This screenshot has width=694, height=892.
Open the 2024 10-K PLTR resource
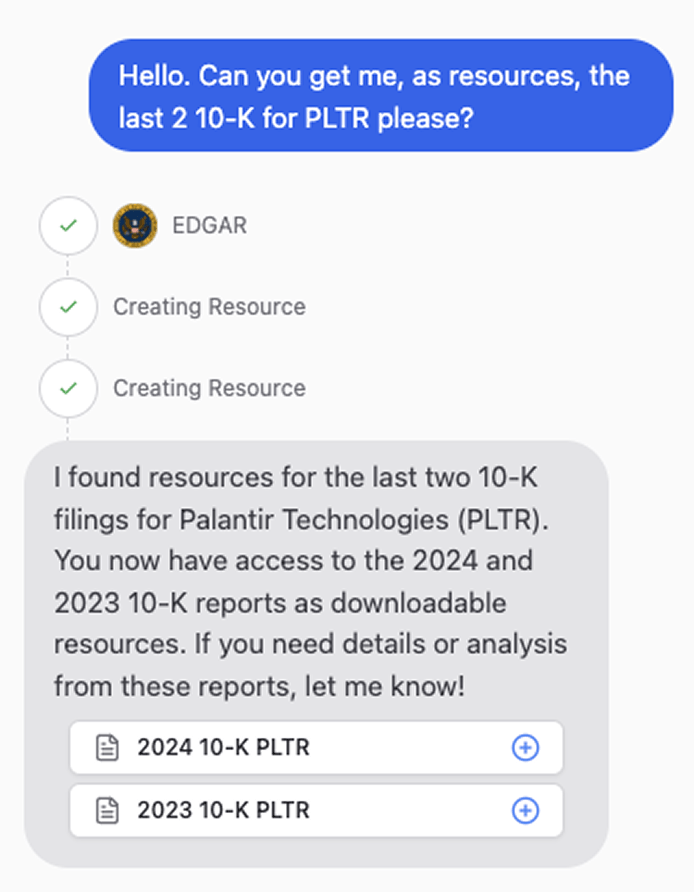point(223,747)
